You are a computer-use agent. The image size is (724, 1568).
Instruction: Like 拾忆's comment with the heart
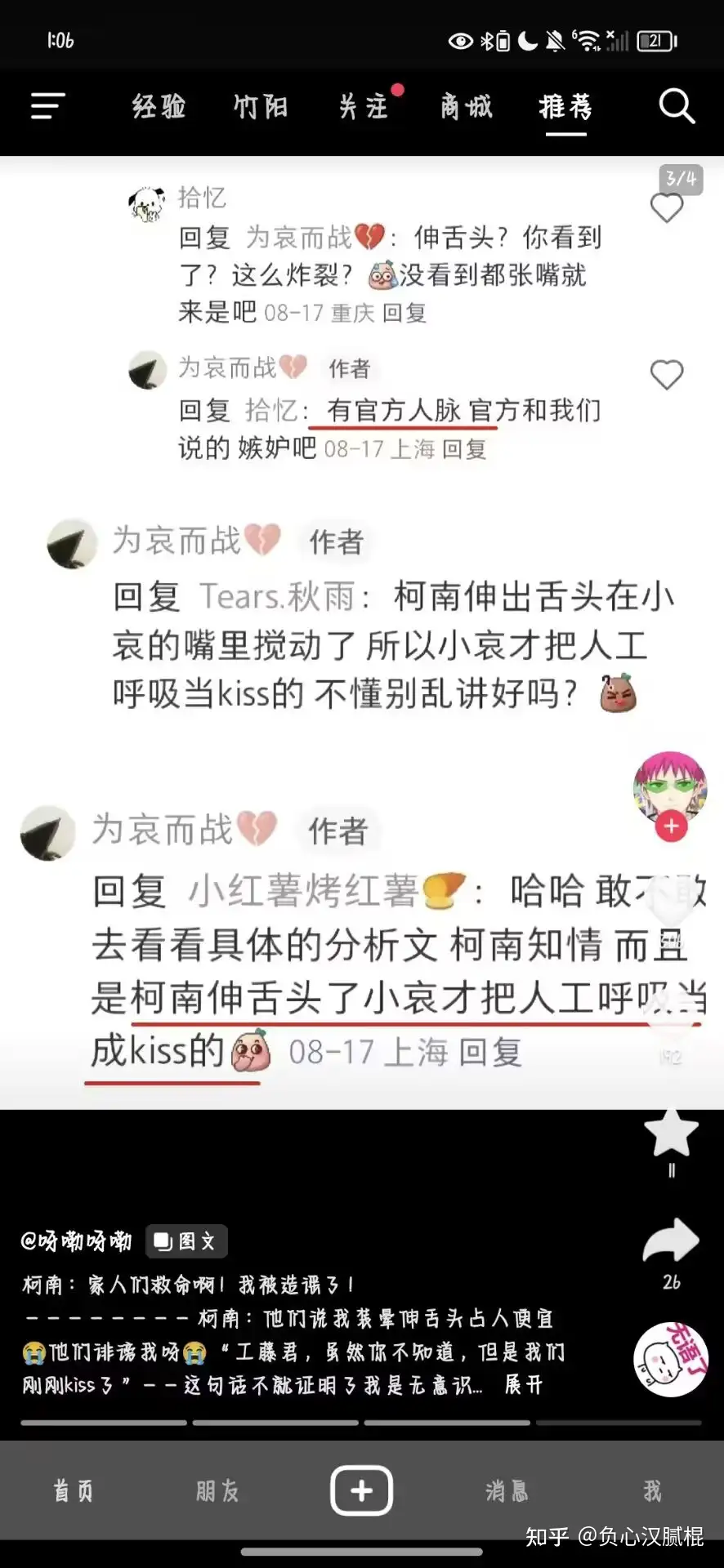coord(667,207)
